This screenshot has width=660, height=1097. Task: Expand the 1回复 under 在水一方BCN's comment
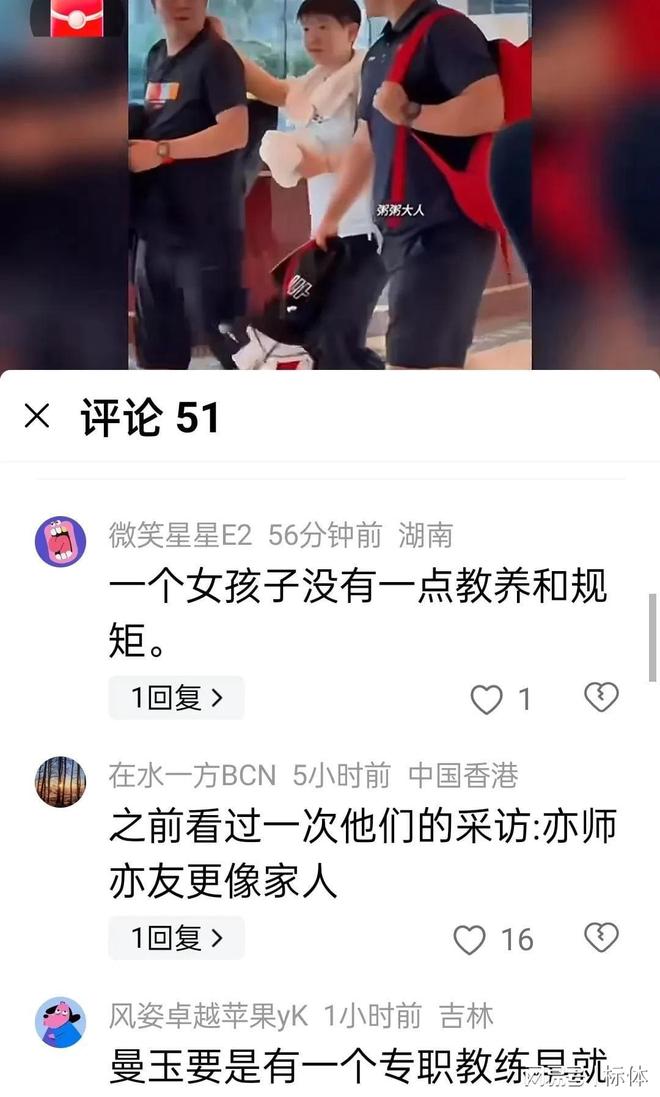coord(176,938)
